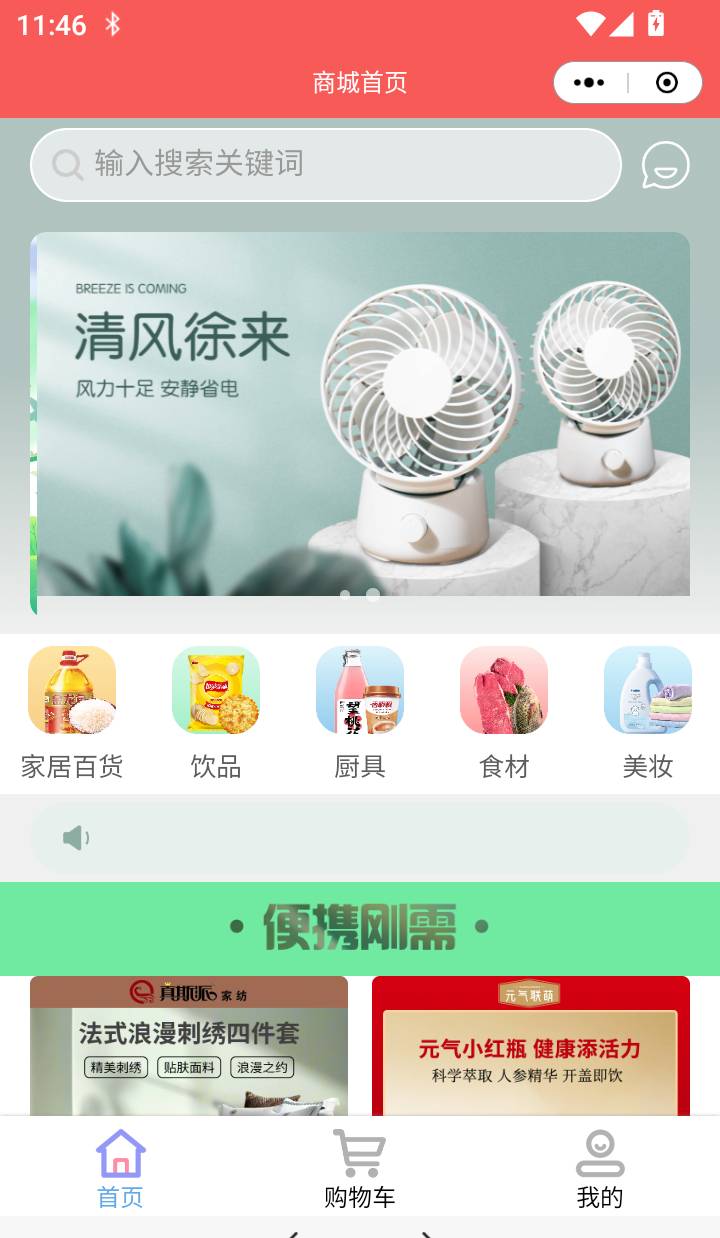Tap the speaker announcement icon

[76, 838]
